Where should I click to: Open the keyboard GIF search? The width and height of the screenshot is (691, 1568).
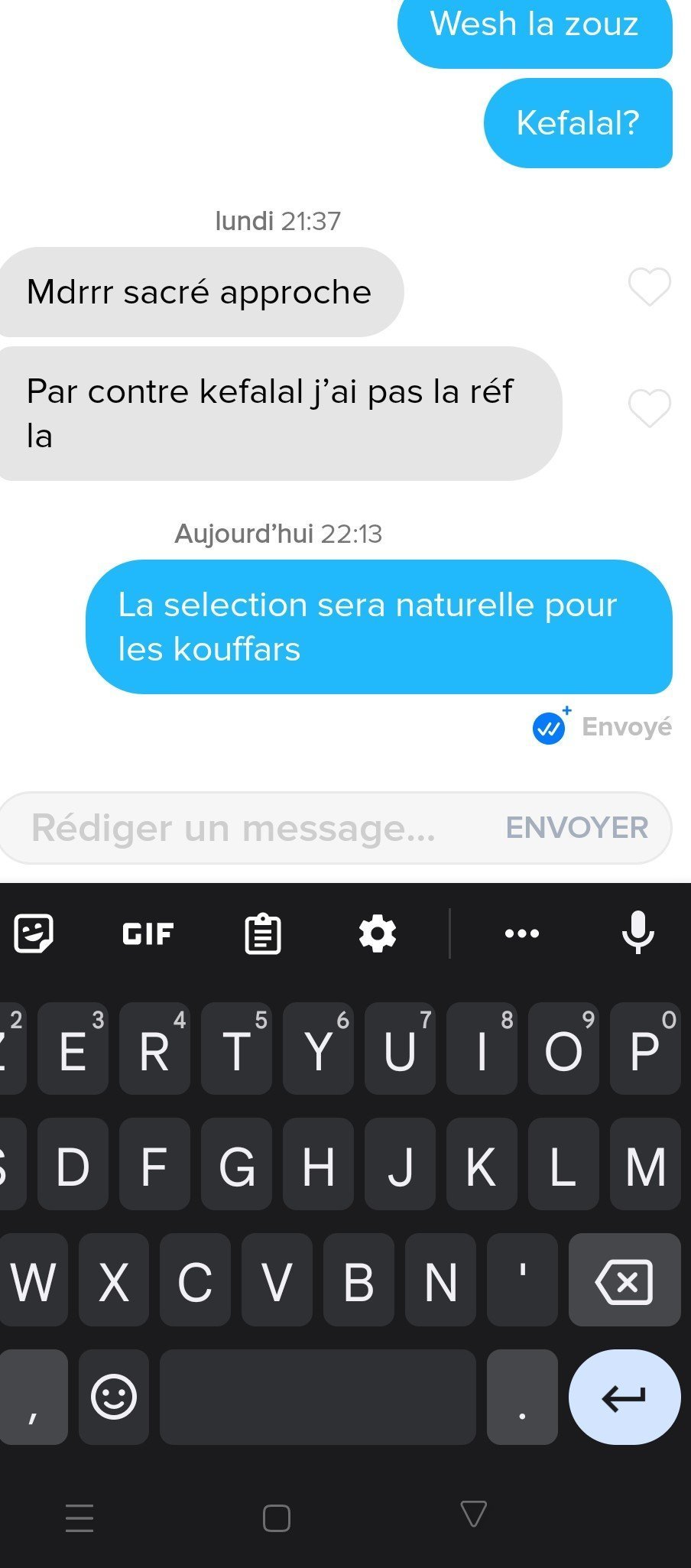pos(148,933)
